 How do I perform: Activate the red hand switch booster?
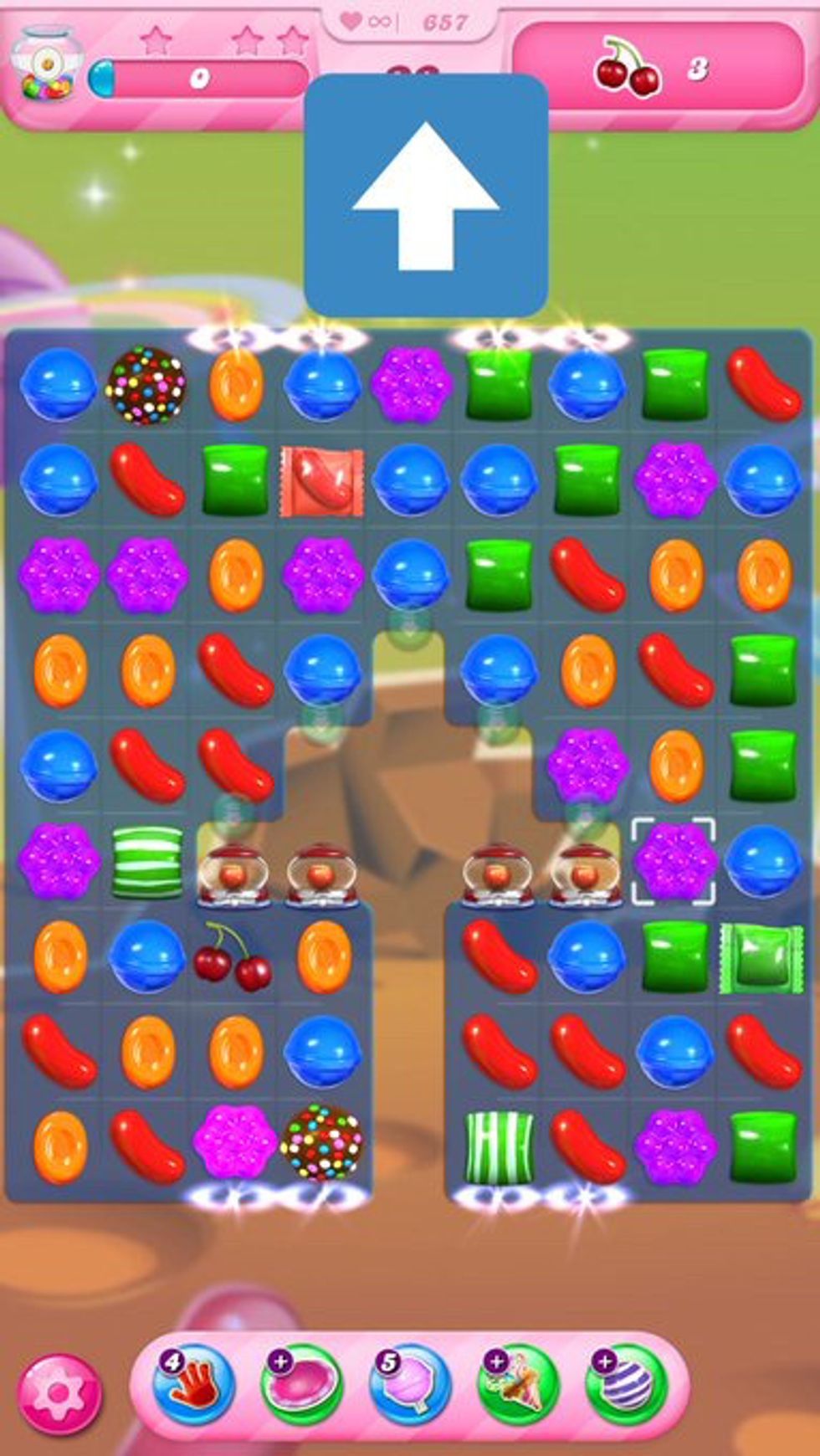pos(195,1385)
